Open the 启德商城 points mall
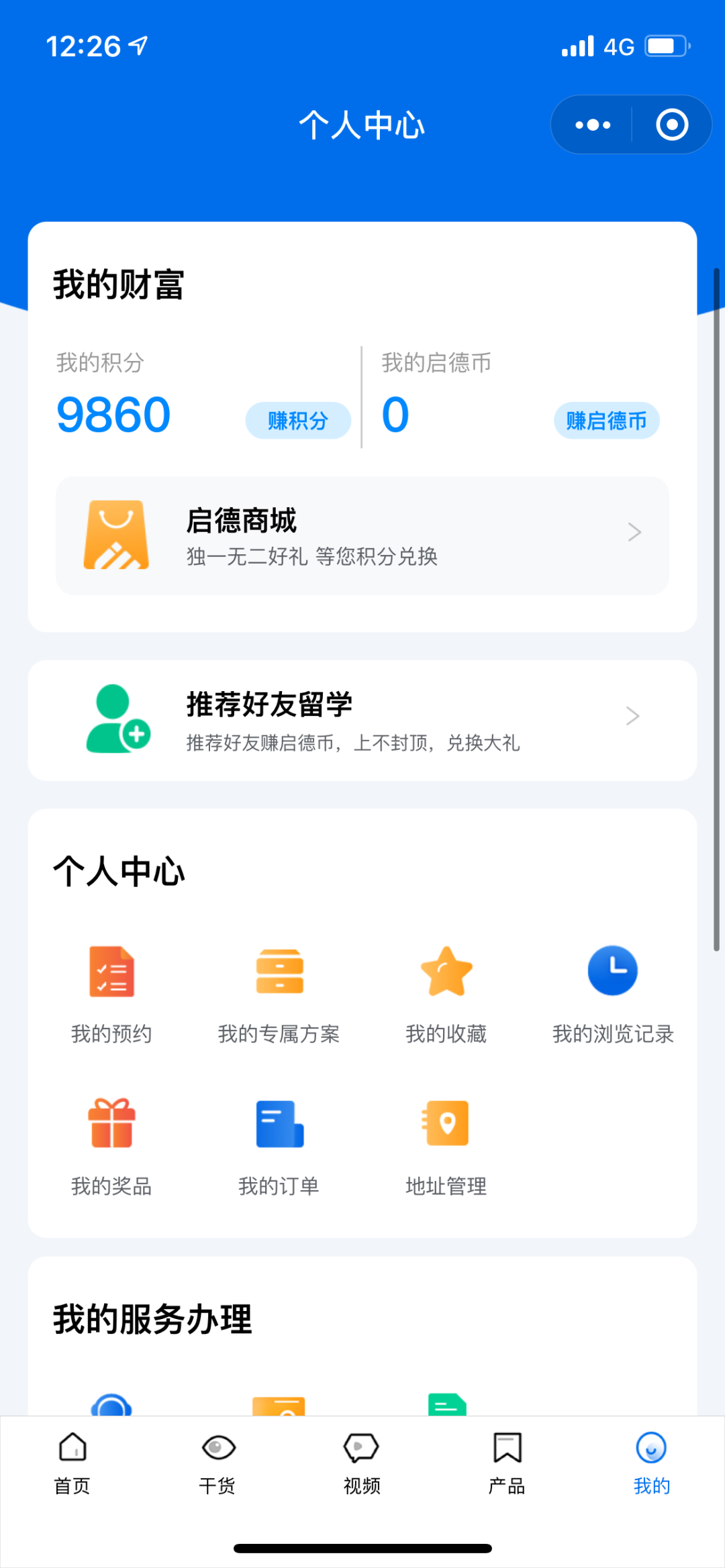The width and height of the screenshot is (725, 1568). (362, 535)
